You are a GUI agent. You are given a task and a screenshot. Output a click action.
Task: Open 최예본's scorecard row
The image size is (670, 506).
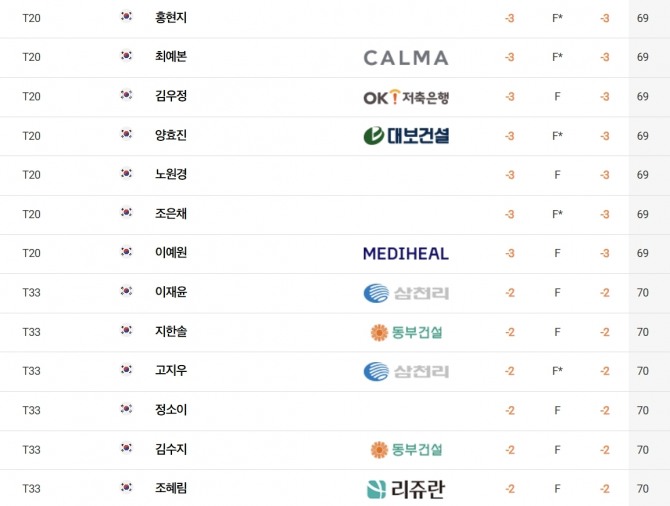(x=171, y=57)
